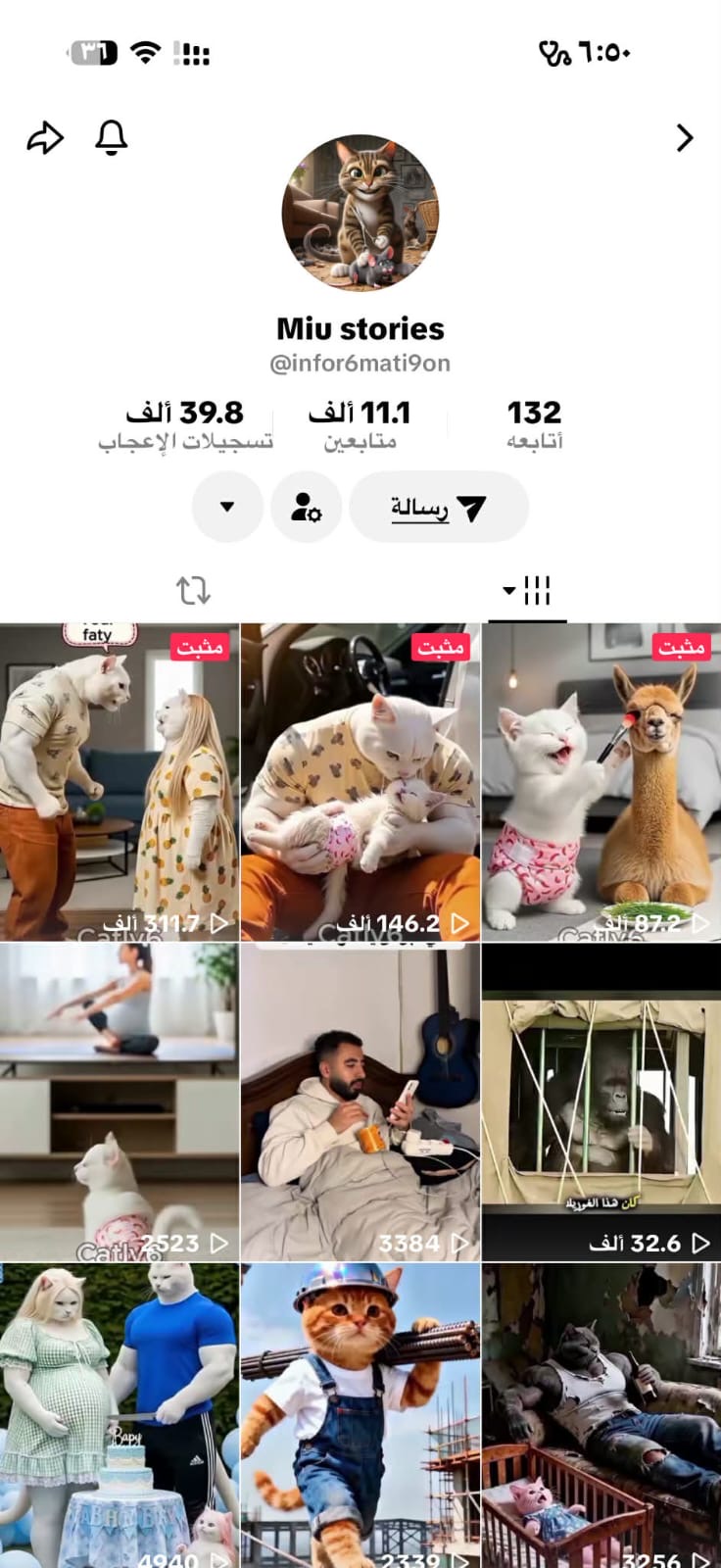Open the video with 3384 views
Screen dimensions: 721x1568
(360, 1102)
